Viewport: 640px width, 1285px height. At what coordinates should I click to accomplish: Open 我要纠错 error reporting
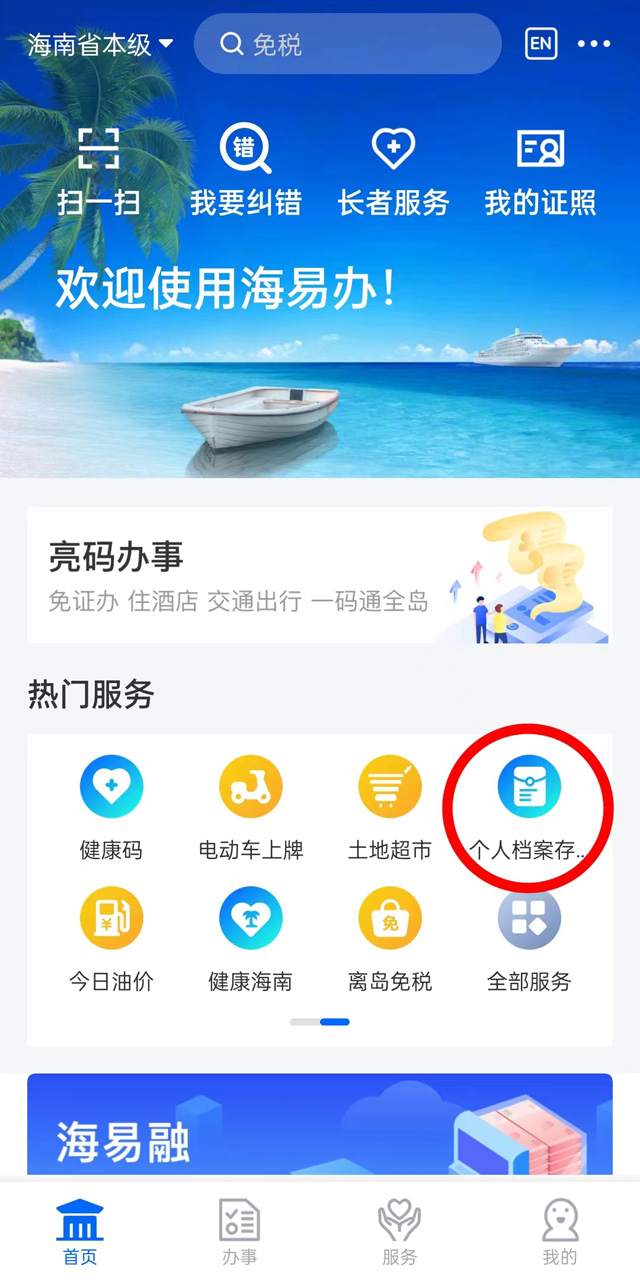(x=246, y=170)
